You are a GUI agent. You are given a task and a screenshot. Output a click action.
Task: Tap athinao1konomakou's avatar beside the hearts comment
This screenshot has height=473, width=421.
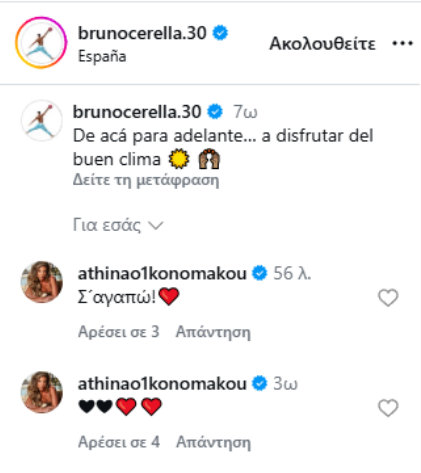[x=42, y=392]
